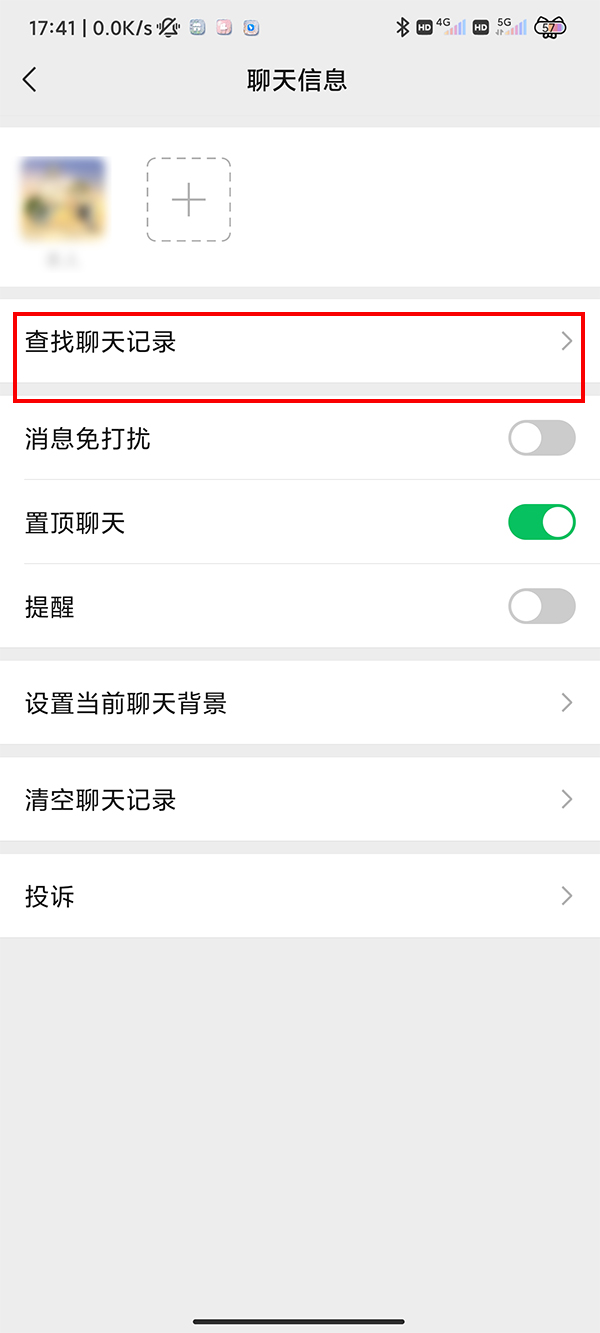Open 查找聊天记录

pyautogui.click(x=298, y=343)
